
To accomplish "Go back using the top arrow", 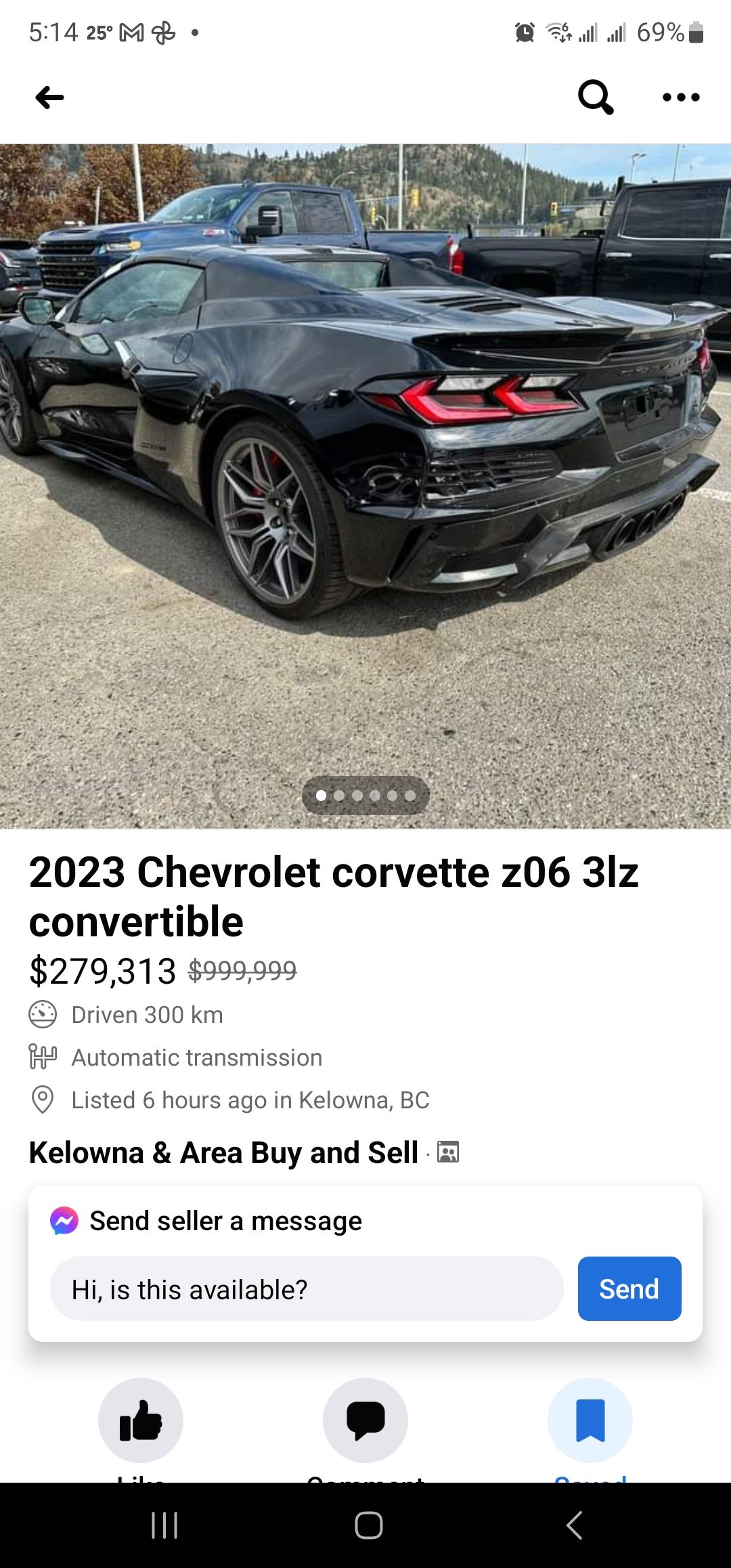I will [x=49, y=97].
